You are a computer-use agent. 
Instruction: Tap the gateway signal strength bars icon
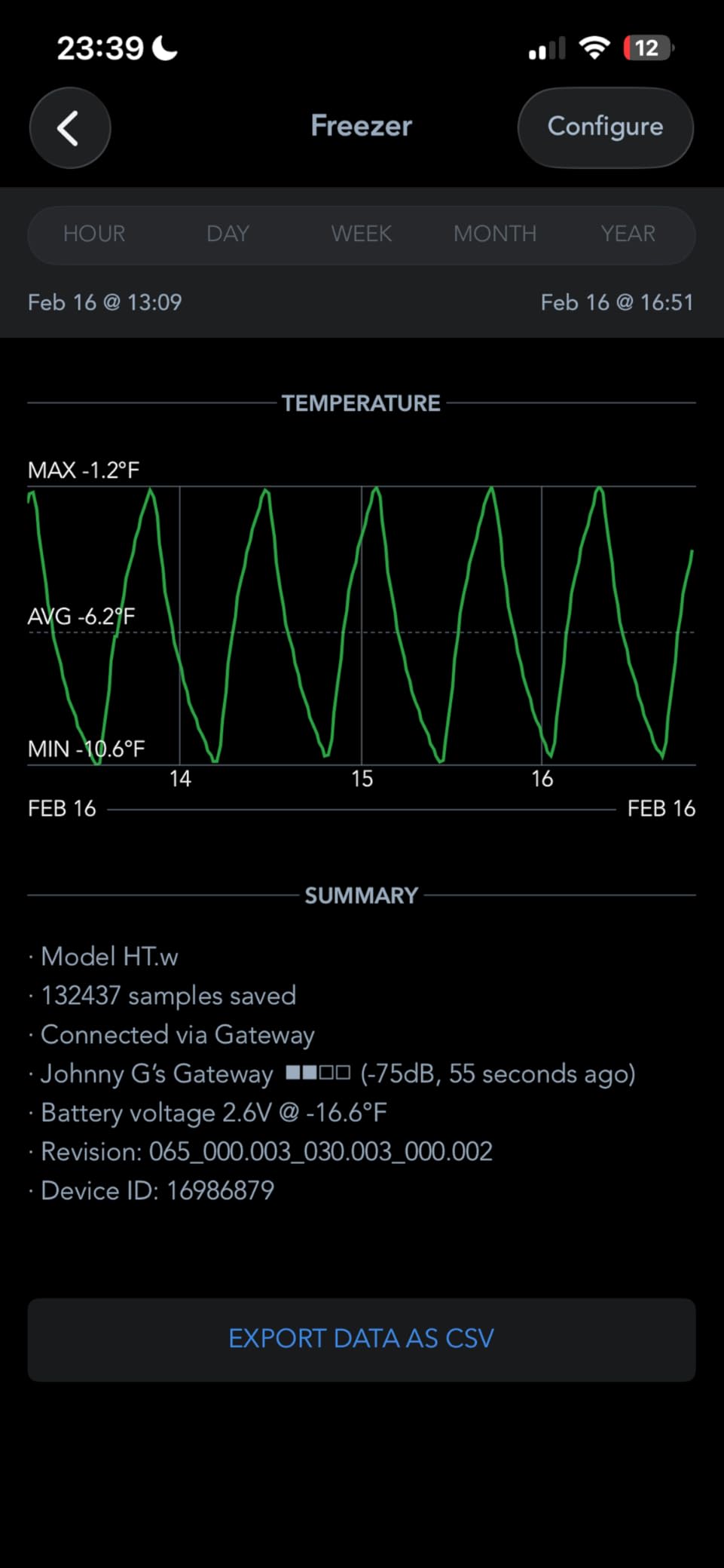coord(316,1072)
